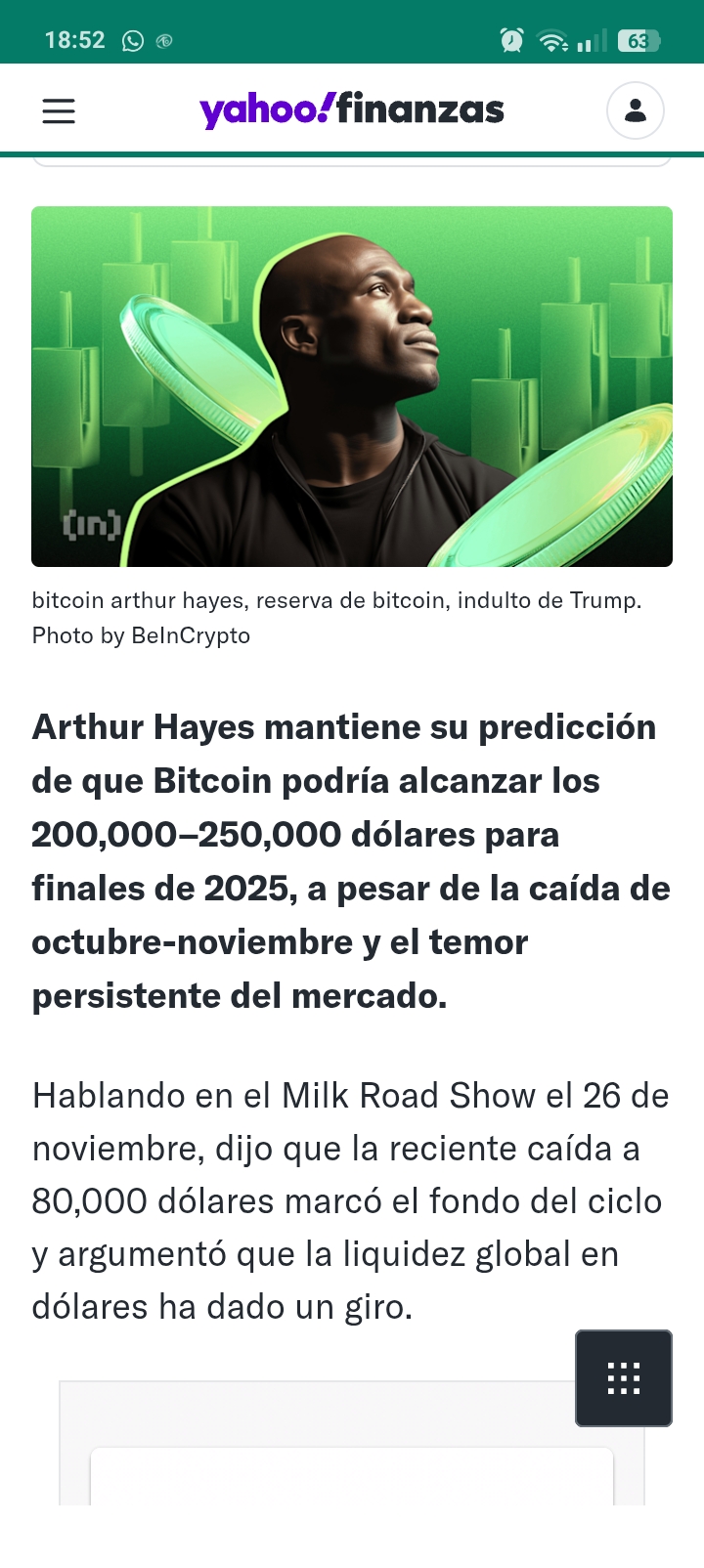
Task: Tap the floating grid button
Action: [623, 1377]
